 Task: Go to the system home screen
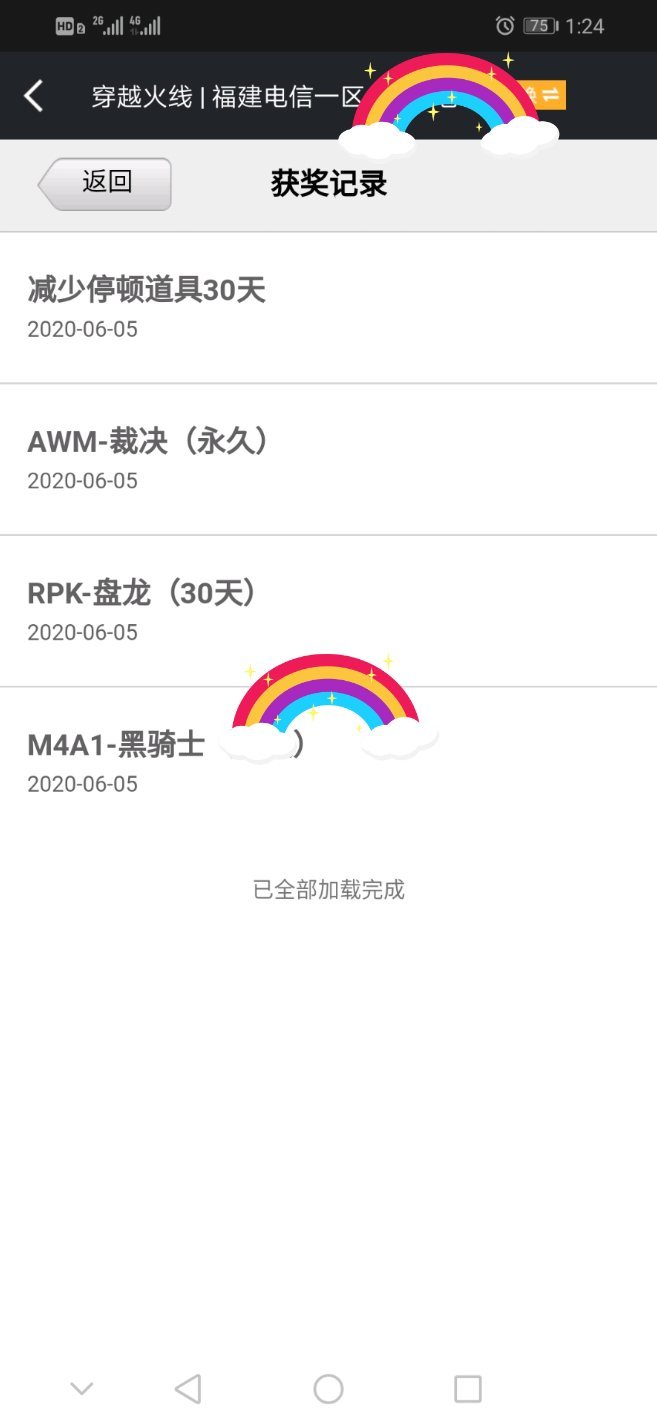click(x=328, y=1388)
